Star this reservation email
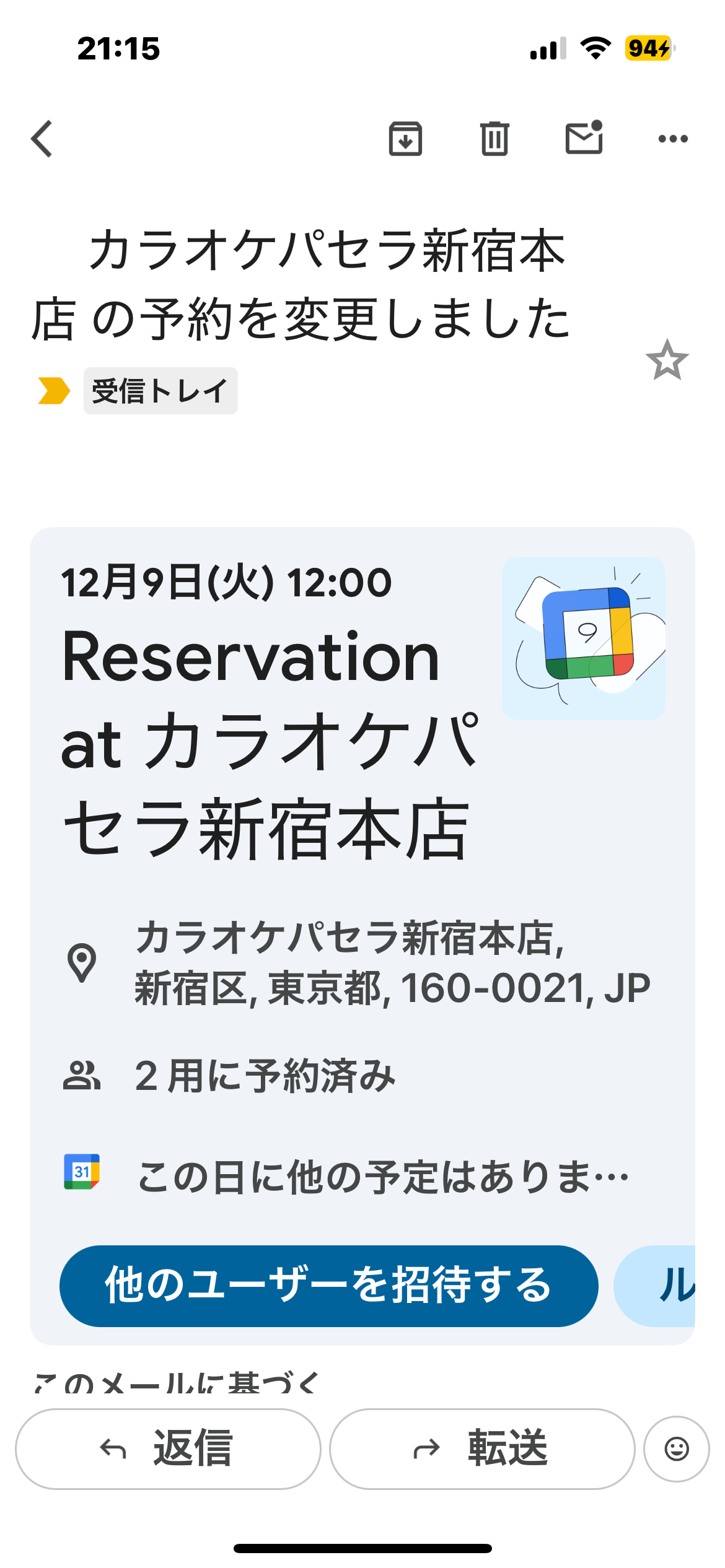 tap(667, 360)
